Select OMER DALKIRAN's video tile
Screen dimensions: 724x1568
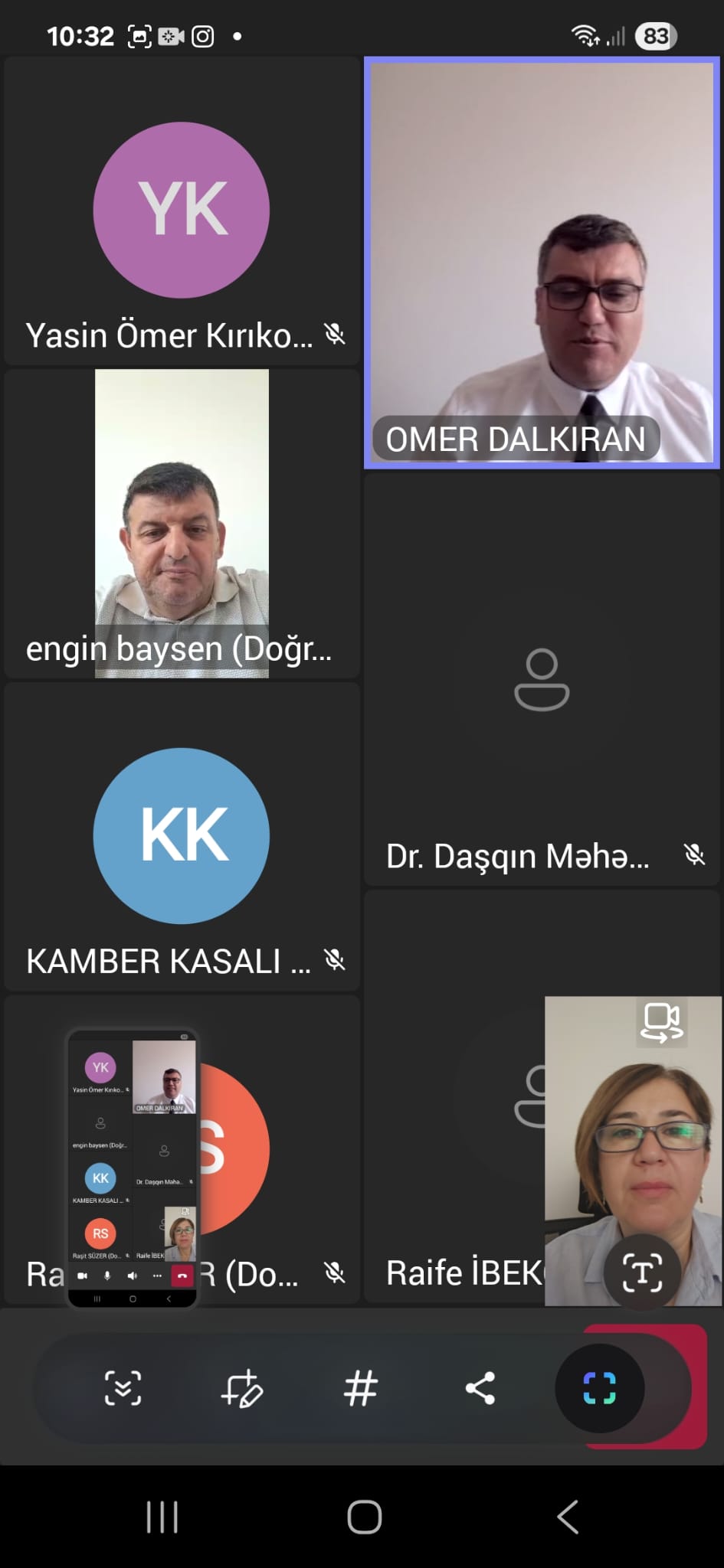tap(542, 263)
